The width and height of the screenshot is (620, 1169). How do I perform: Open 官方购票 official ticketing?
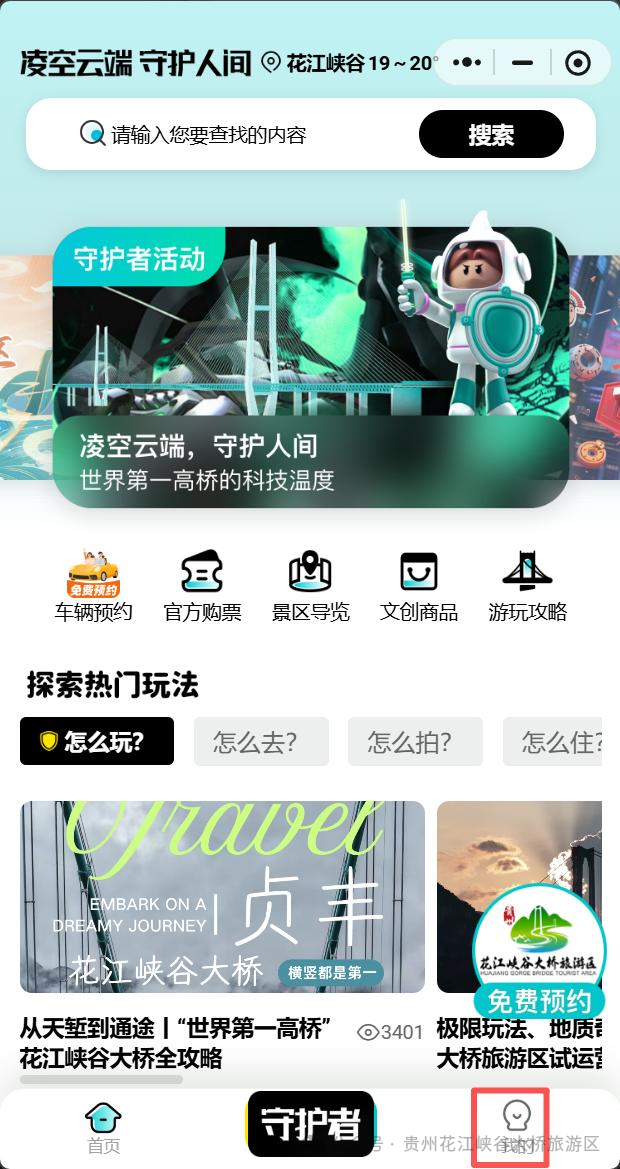[202, 587]
